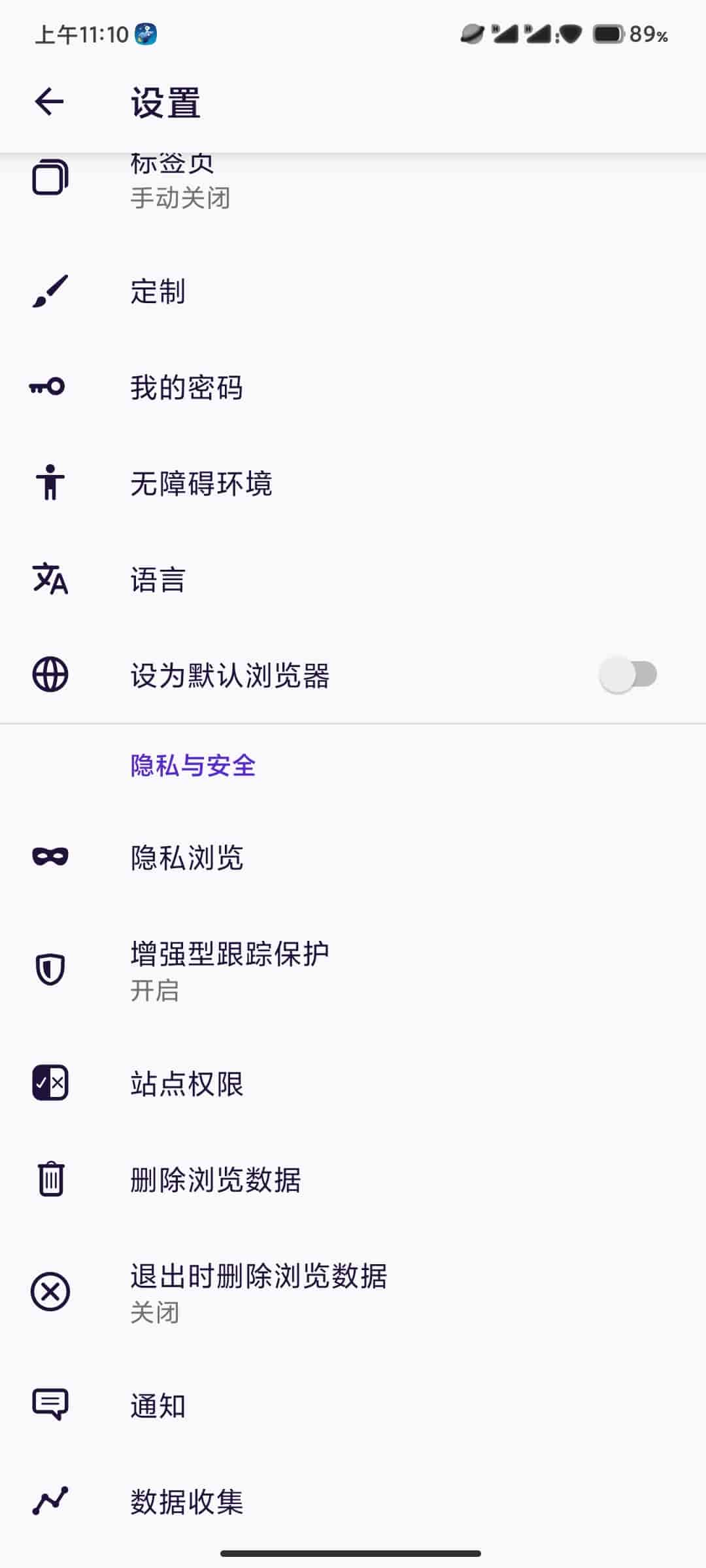Open 数据收集 settings
The image size is (706, 1568).
click(353, 1501)
